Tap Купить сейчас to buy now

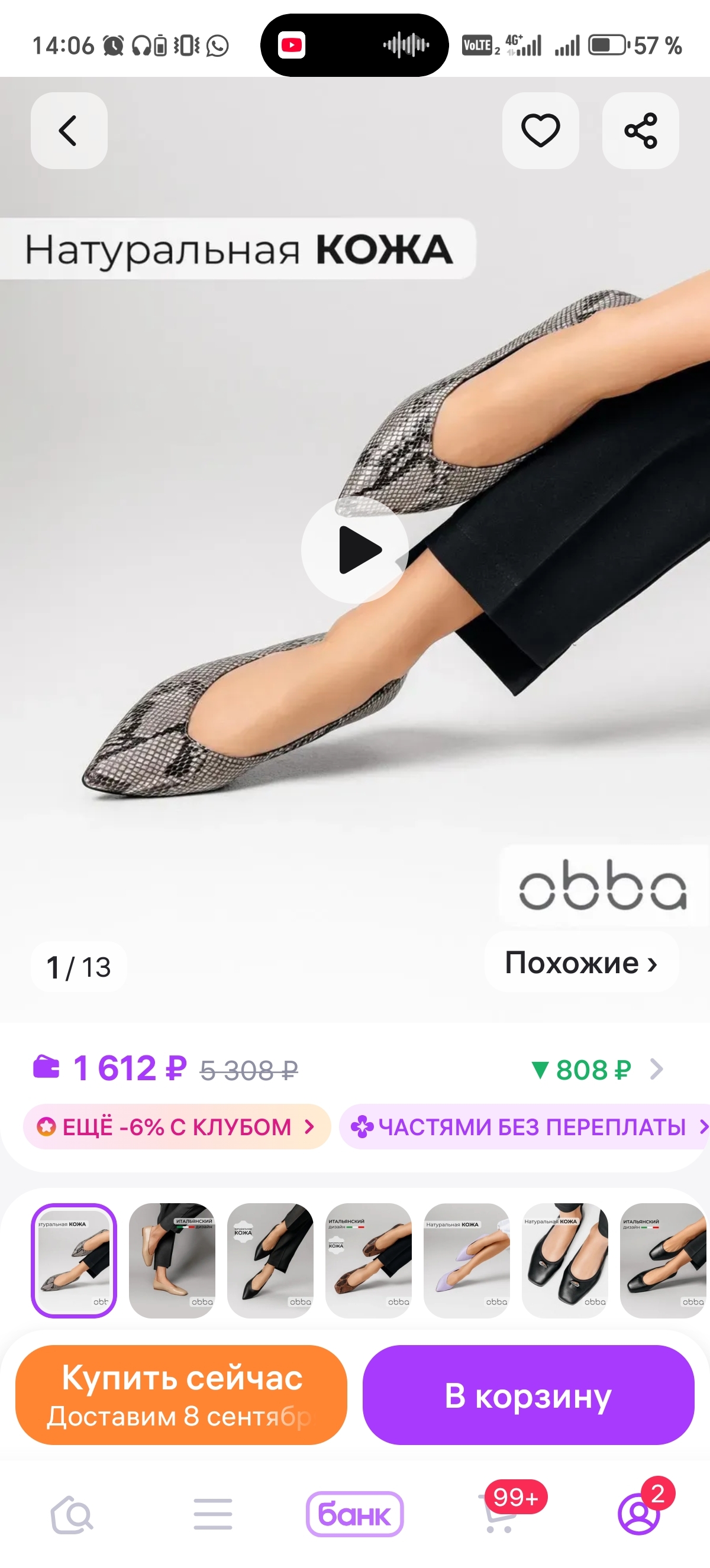[181, 1395]
